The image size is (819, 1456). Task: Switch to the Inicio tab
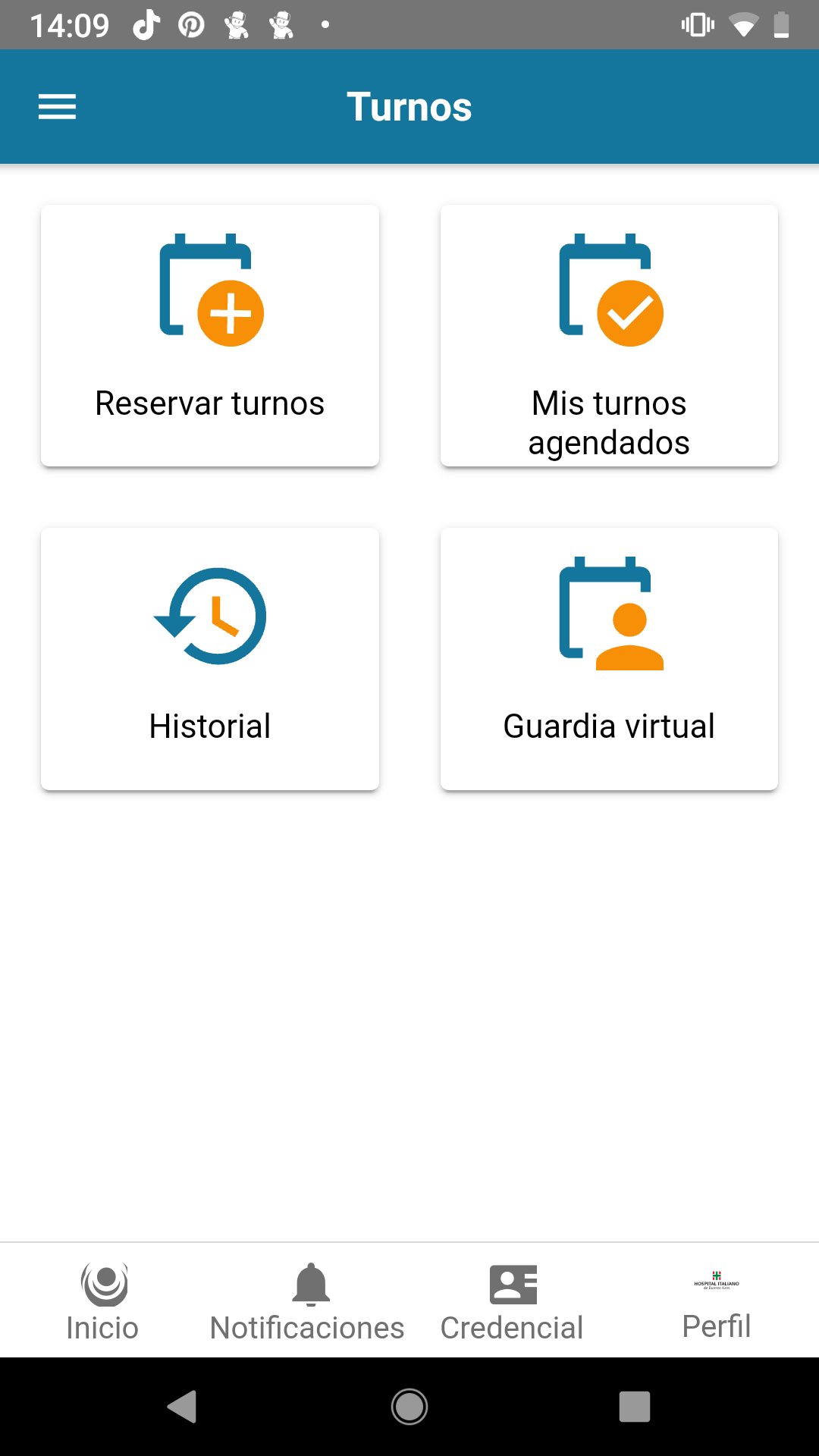coord(102,1301)
